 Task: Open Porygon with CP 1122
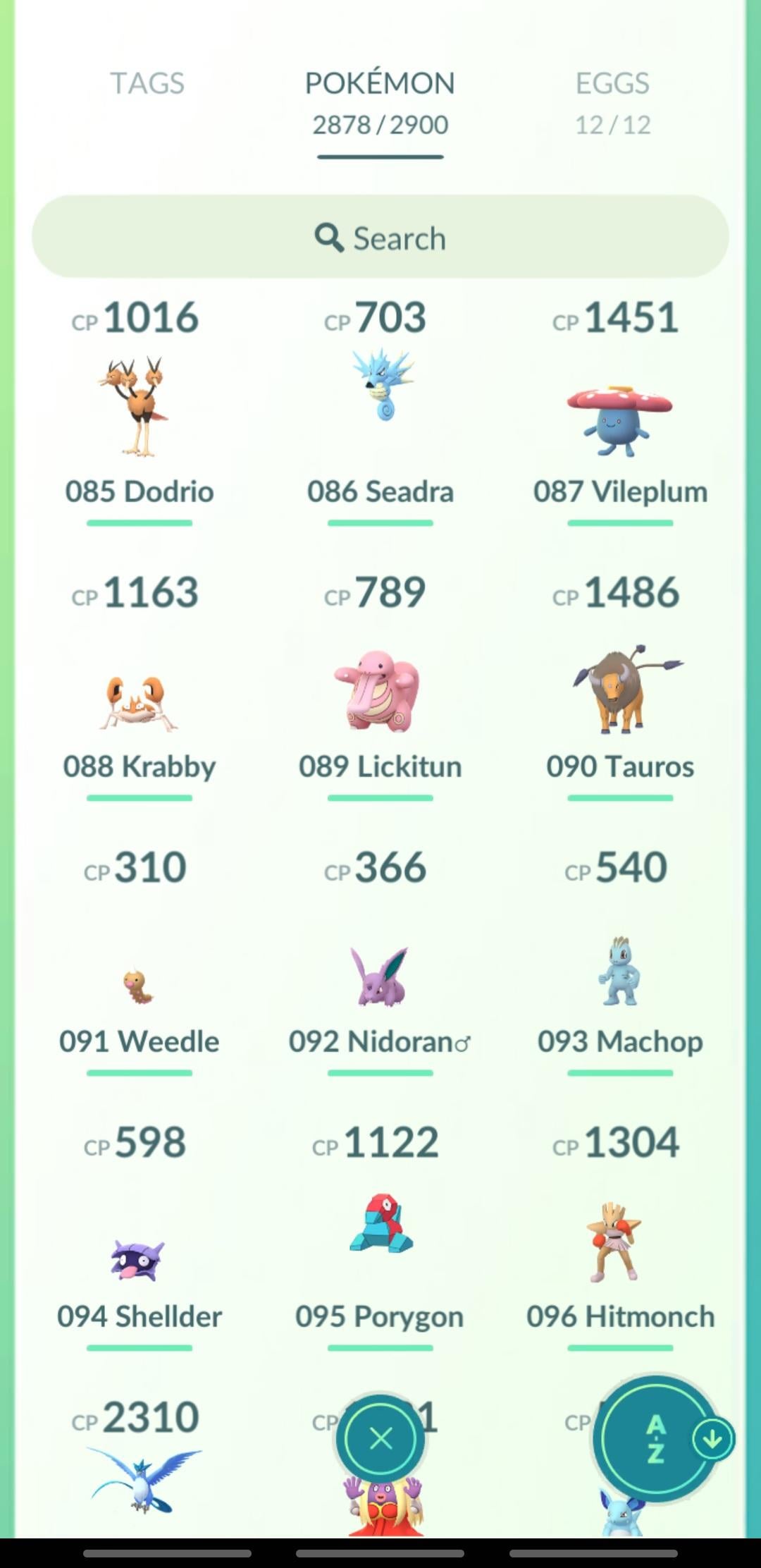coord(380,1227)
